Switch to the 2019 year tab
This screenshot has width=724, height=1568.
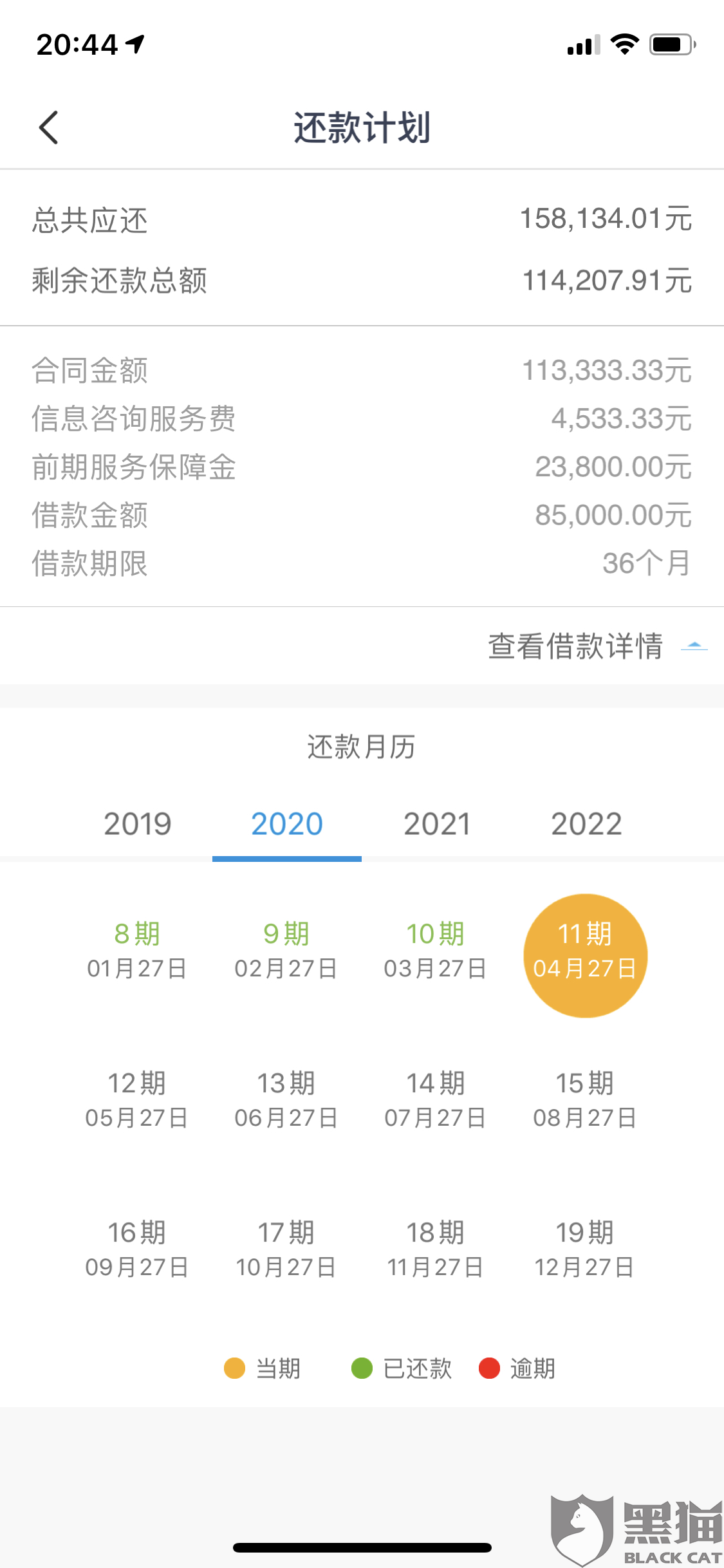point(138,824)
